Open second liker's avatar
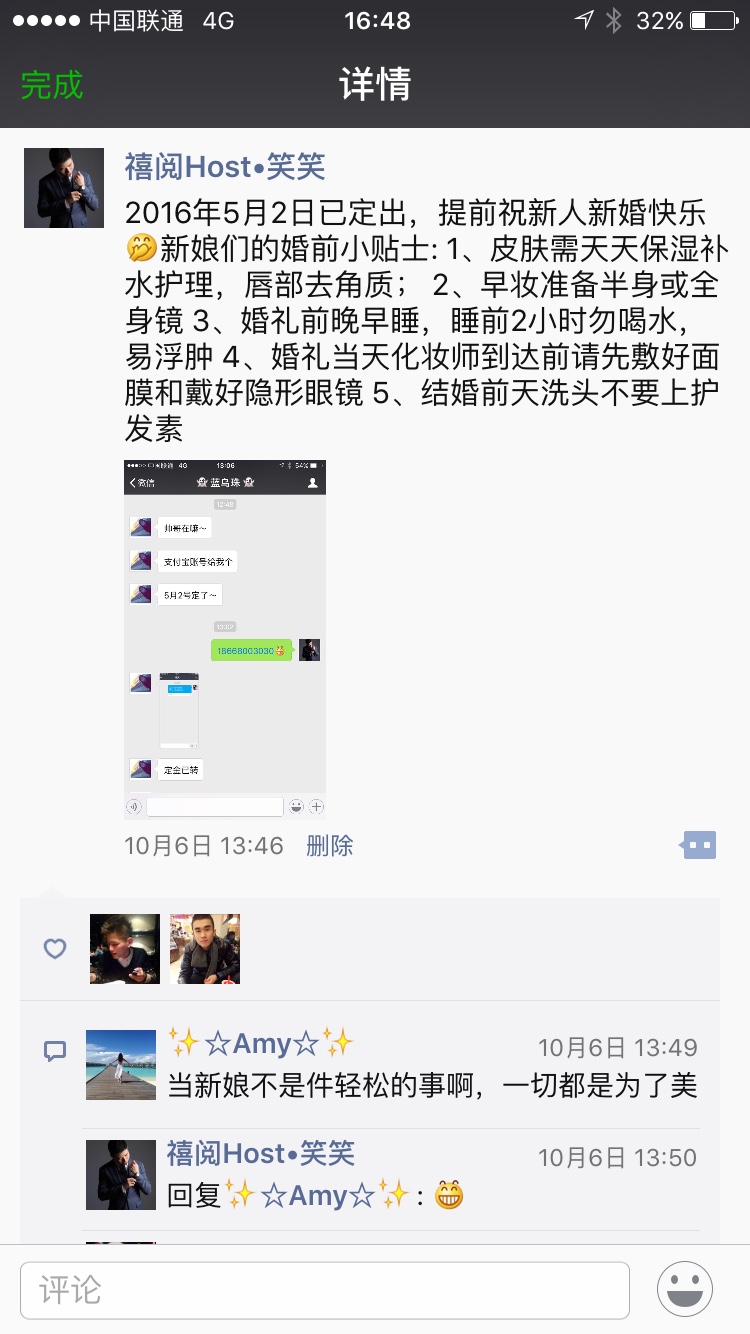This screenshot has height=1334, width=750. coord(205,949)
